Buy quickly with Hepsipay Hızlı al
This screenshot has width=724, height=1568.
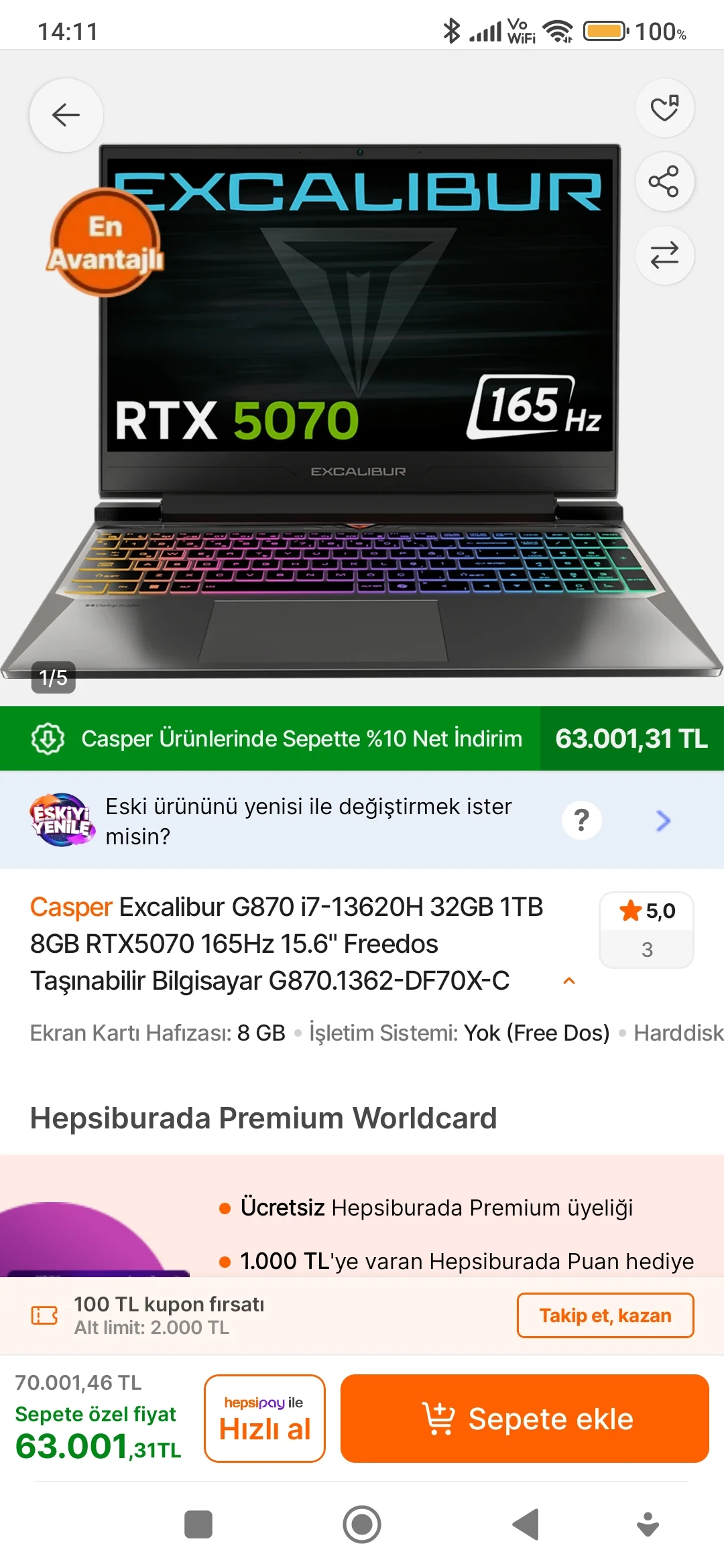click(264, 1418)
